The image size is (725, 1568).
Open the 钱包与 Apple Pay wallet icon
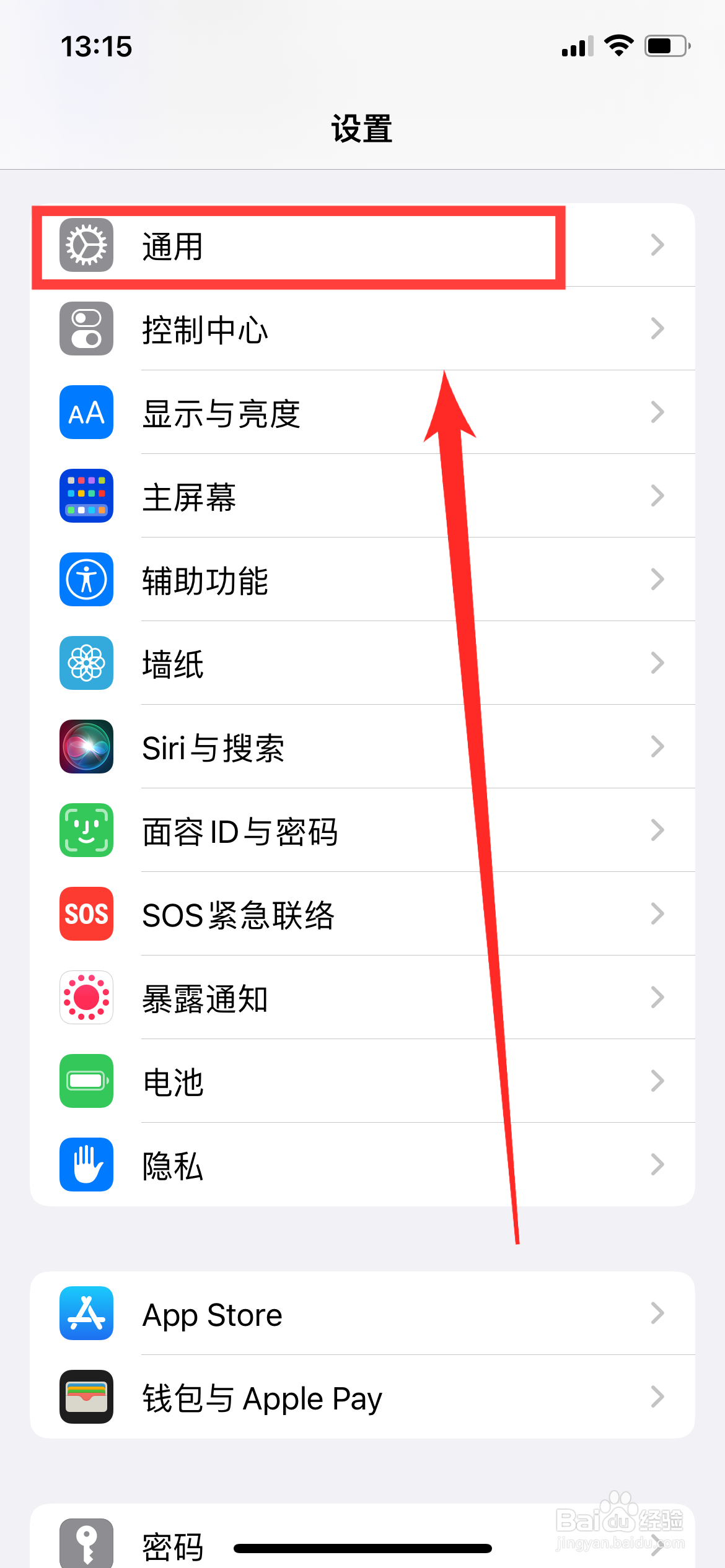click(86, 1398)
